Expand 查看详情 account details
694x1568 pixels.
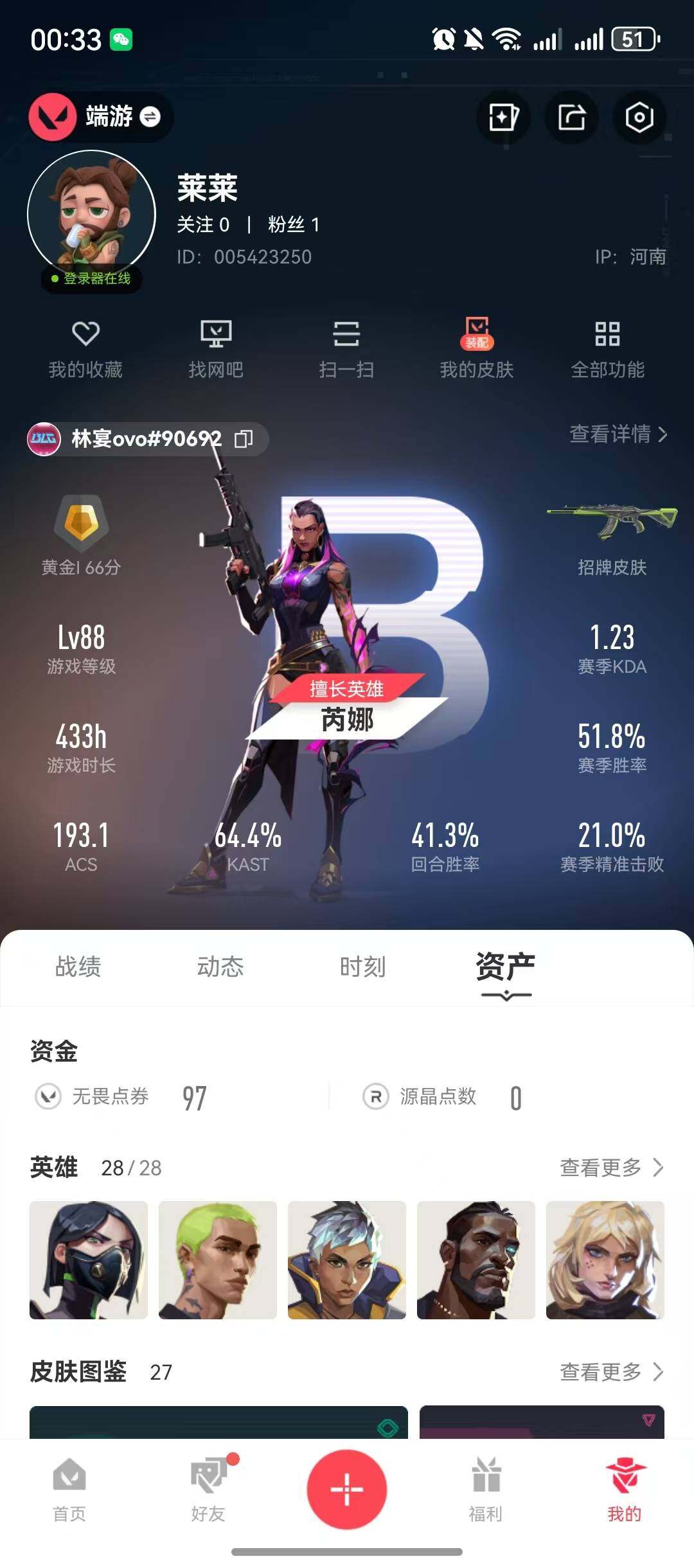point(617,434)
